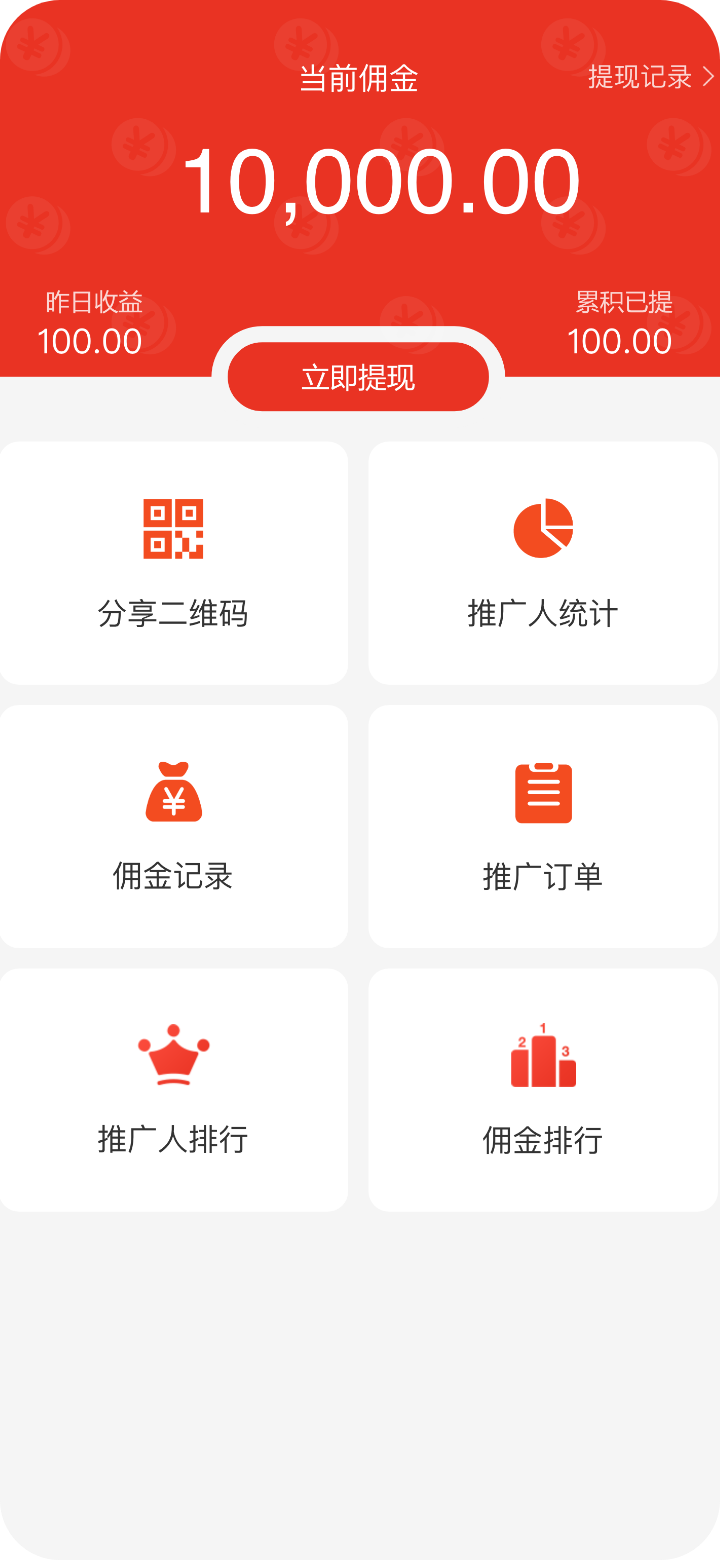
Task: Click the crown icon for 推广人排行
Action: 174,1057
